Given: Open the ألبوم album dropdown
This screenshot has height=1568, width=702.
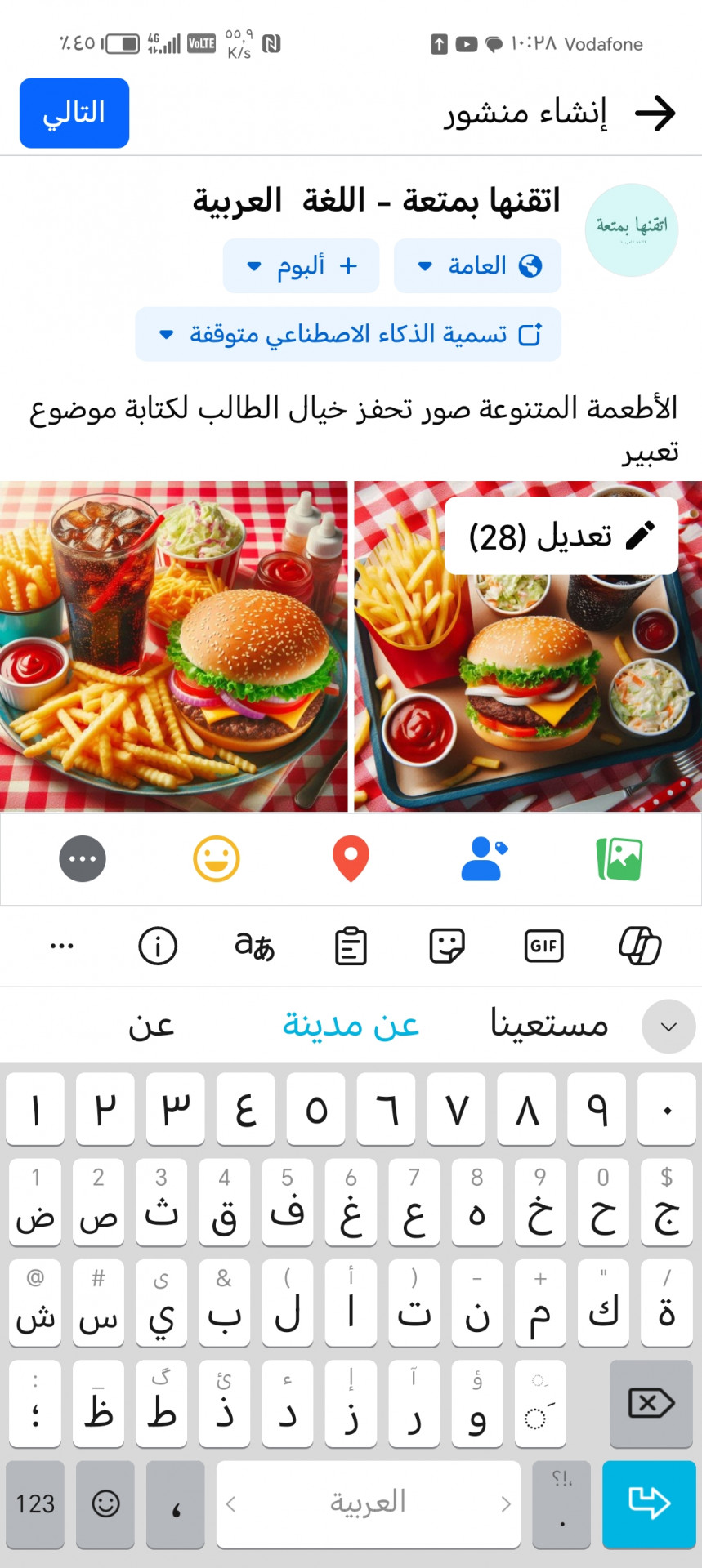Looking at the screenshot, I should click(x=301, y=265).
